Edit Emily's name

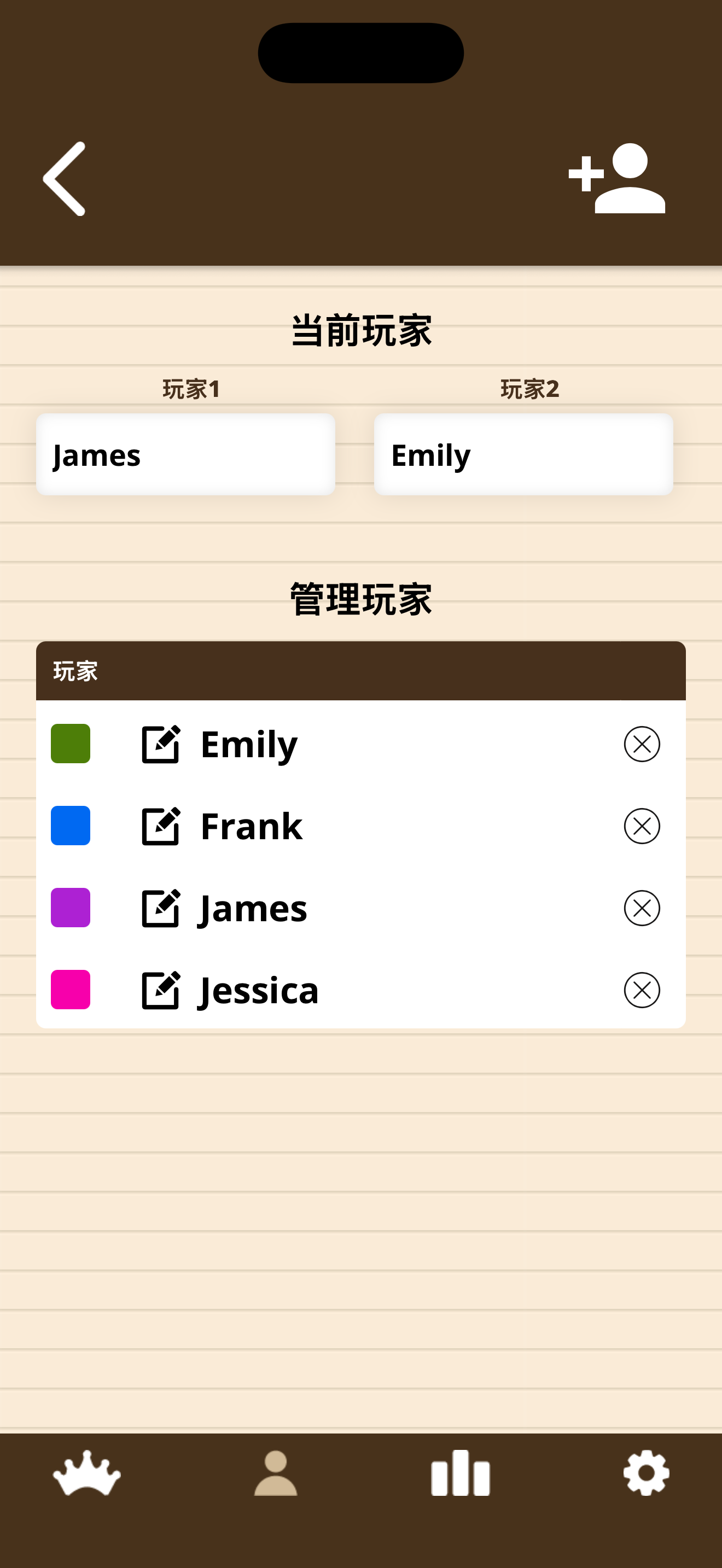pos(161,744)
